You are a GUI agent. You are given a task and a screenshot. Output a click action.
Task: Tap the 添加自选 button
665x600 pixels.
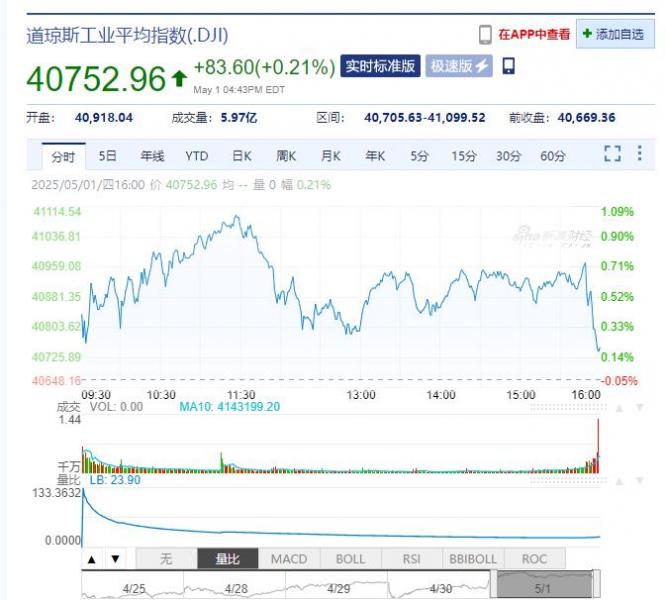click(613, 34)
